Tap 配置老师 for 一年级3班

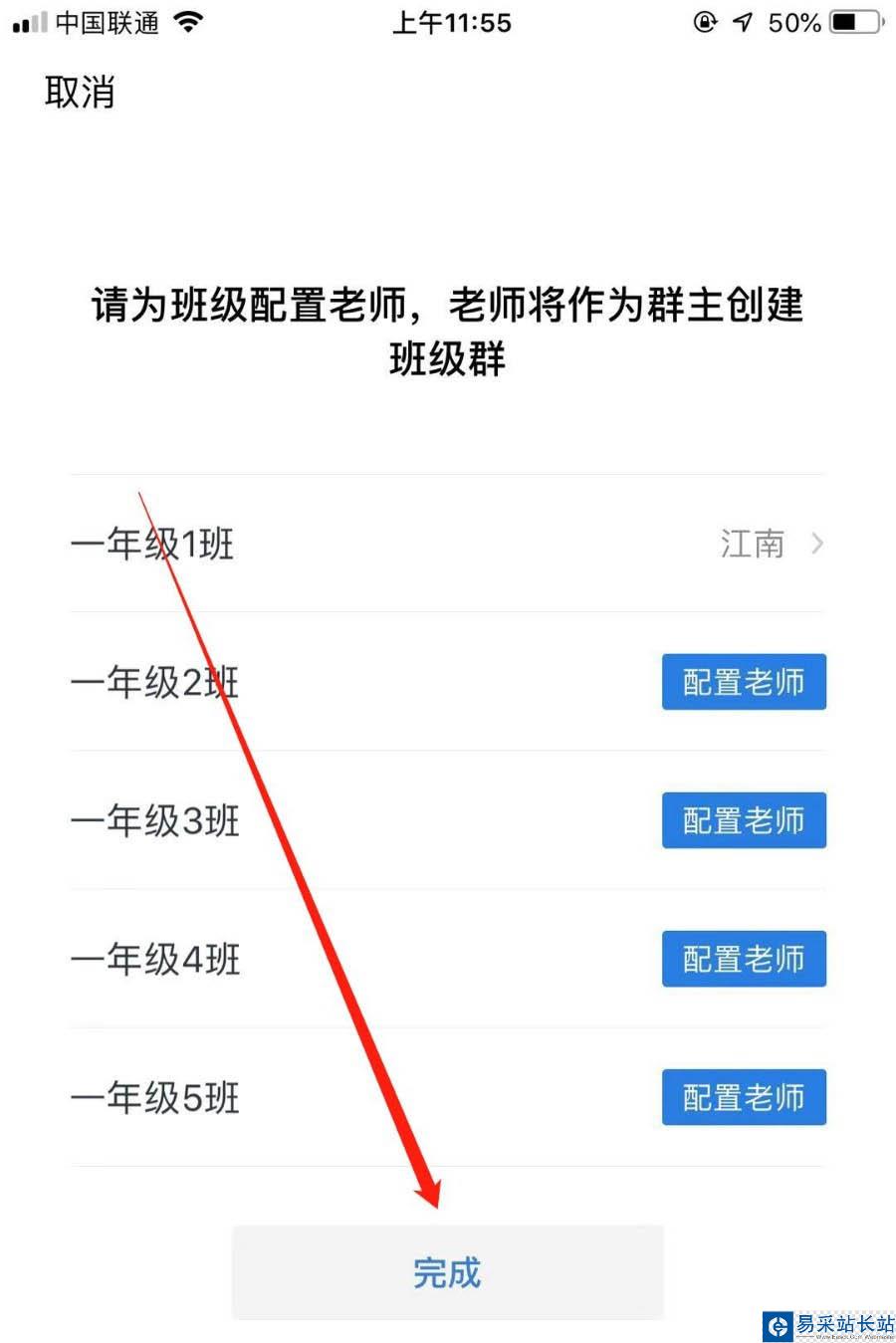[744, 820]
